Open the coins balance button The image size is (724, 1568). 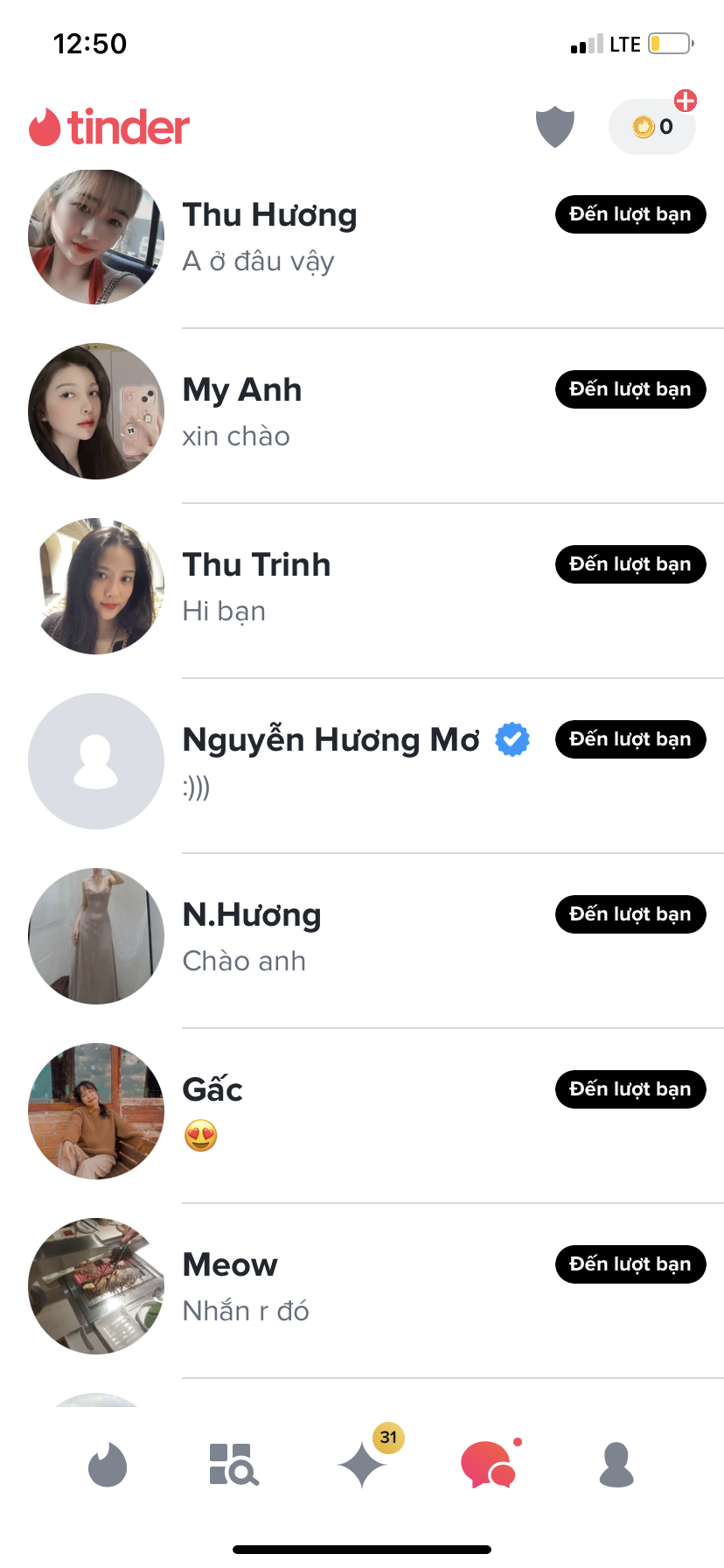pyautogui.click(x=652, y=128)
